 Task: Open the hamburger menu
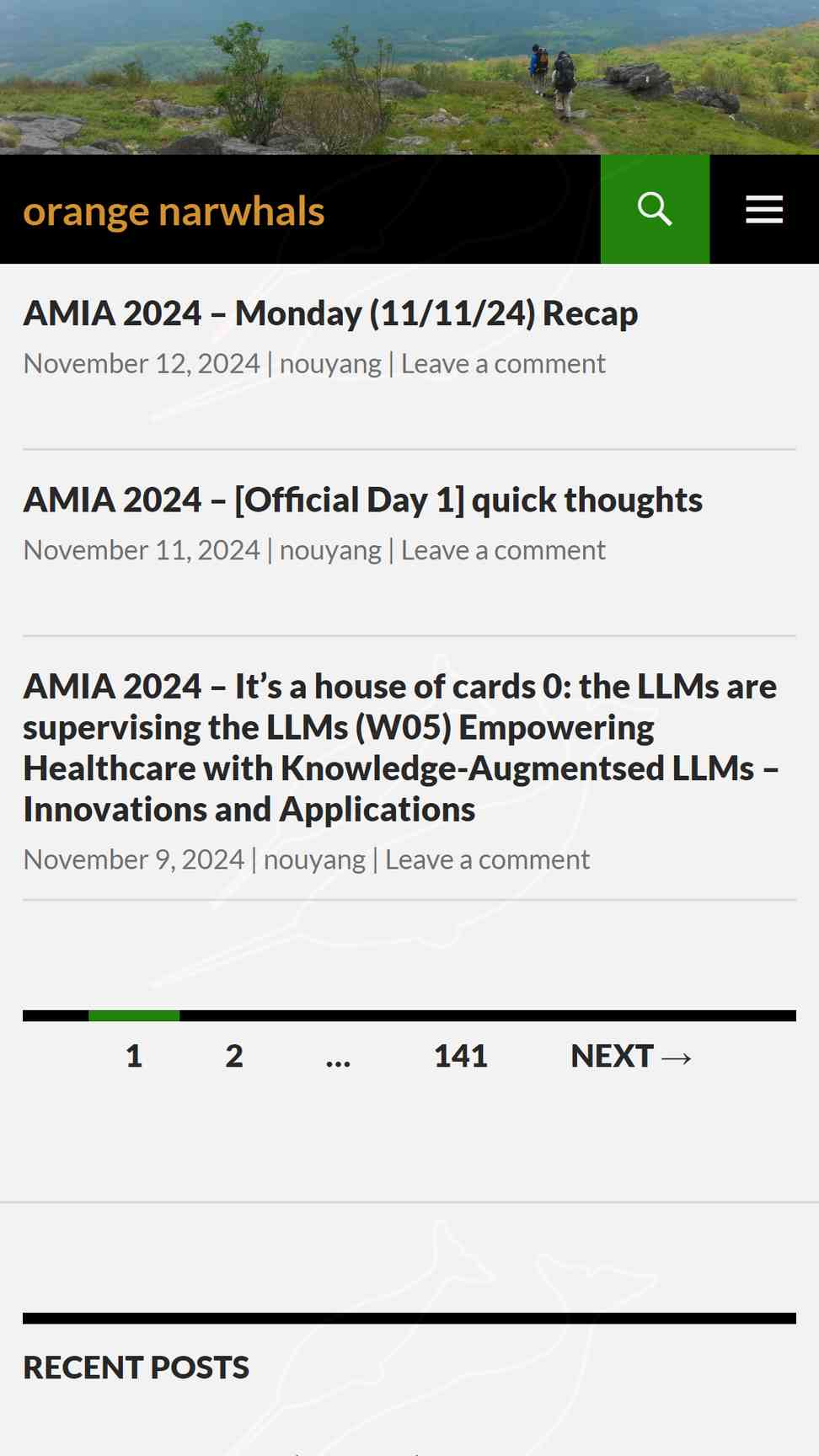pos(764,209)
